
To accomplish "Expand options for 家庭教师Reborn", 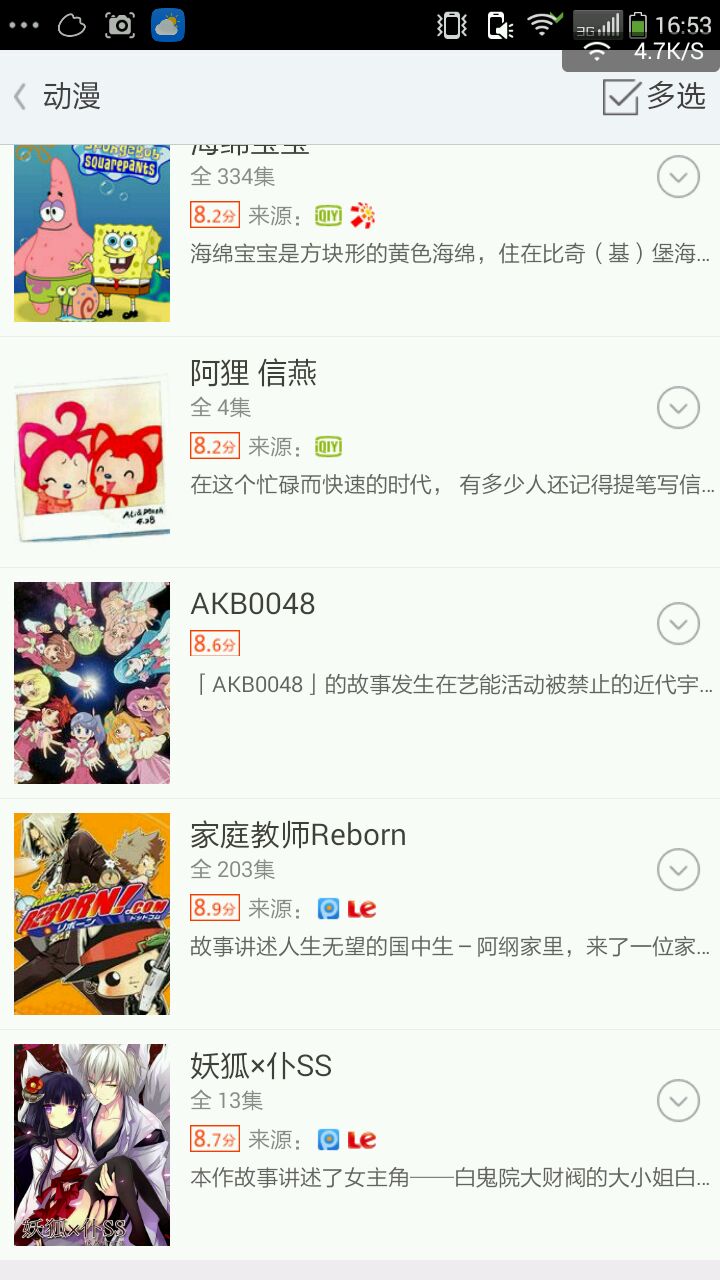I will tap(678, 870).
